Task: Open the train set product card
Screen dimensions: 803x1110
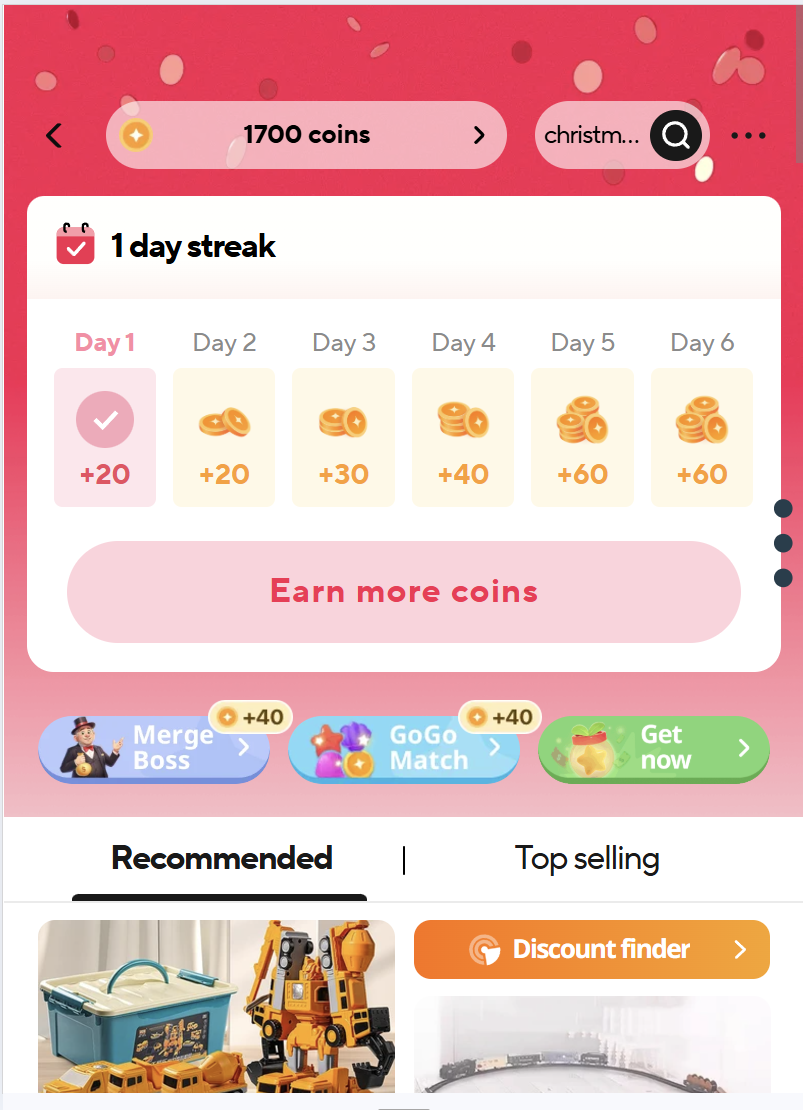Action: pyautogui.click(x=591, y=1045)
